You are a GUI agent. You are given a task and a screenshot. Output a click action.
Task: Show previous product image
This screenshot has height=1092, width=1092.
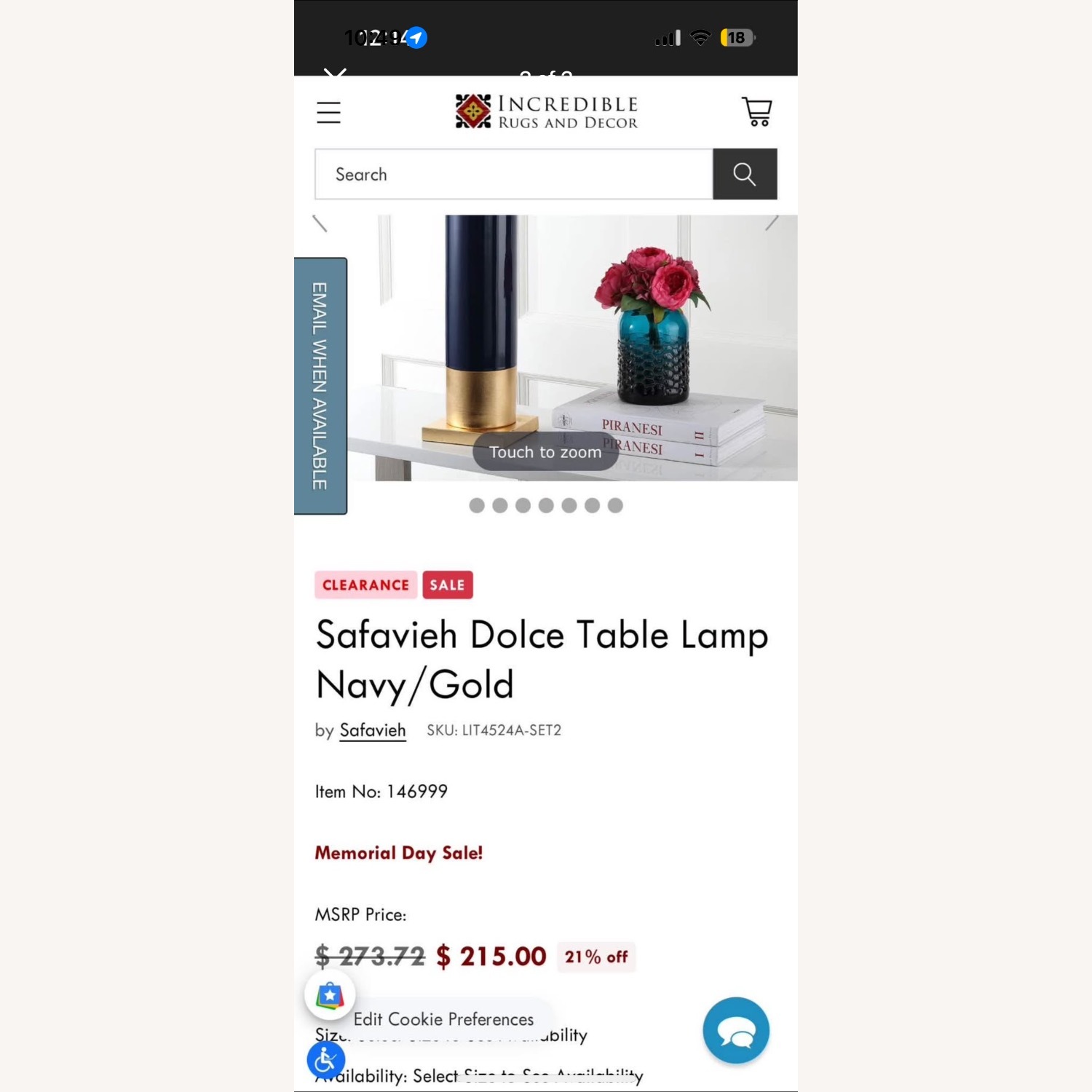(320, 223)
